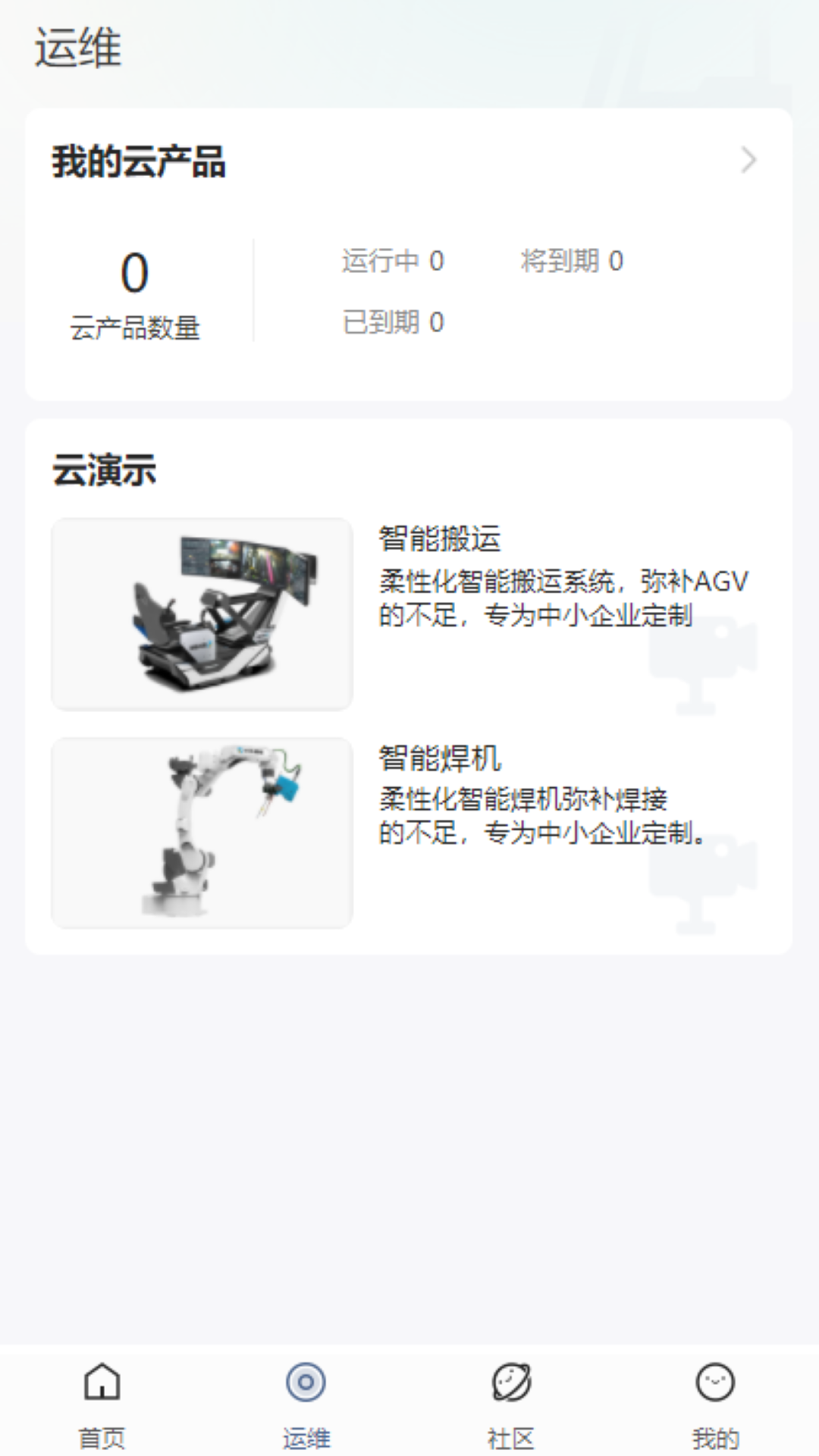View 运行中 cloud products
The image size is (819, 1456).
393,261
